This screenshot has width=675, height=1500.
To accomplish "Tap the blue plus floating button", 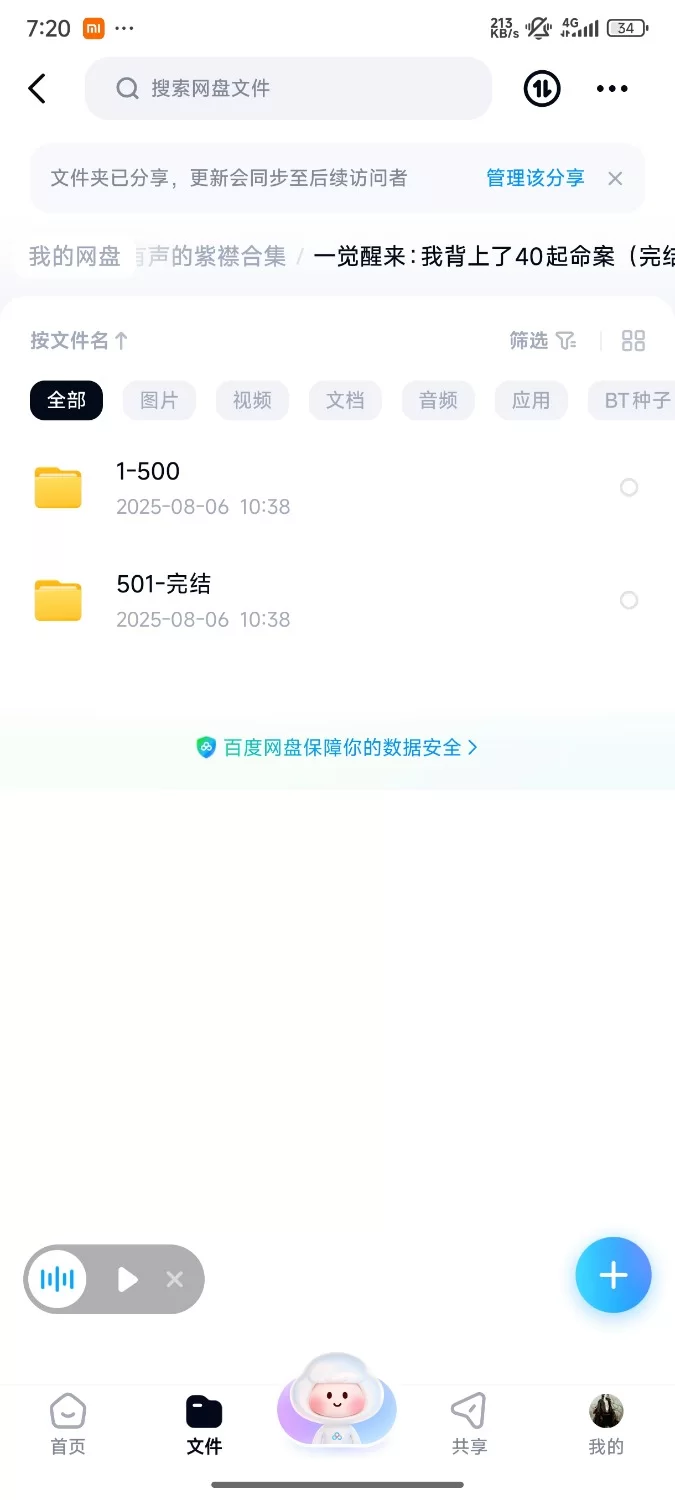I will [613, 1275].
